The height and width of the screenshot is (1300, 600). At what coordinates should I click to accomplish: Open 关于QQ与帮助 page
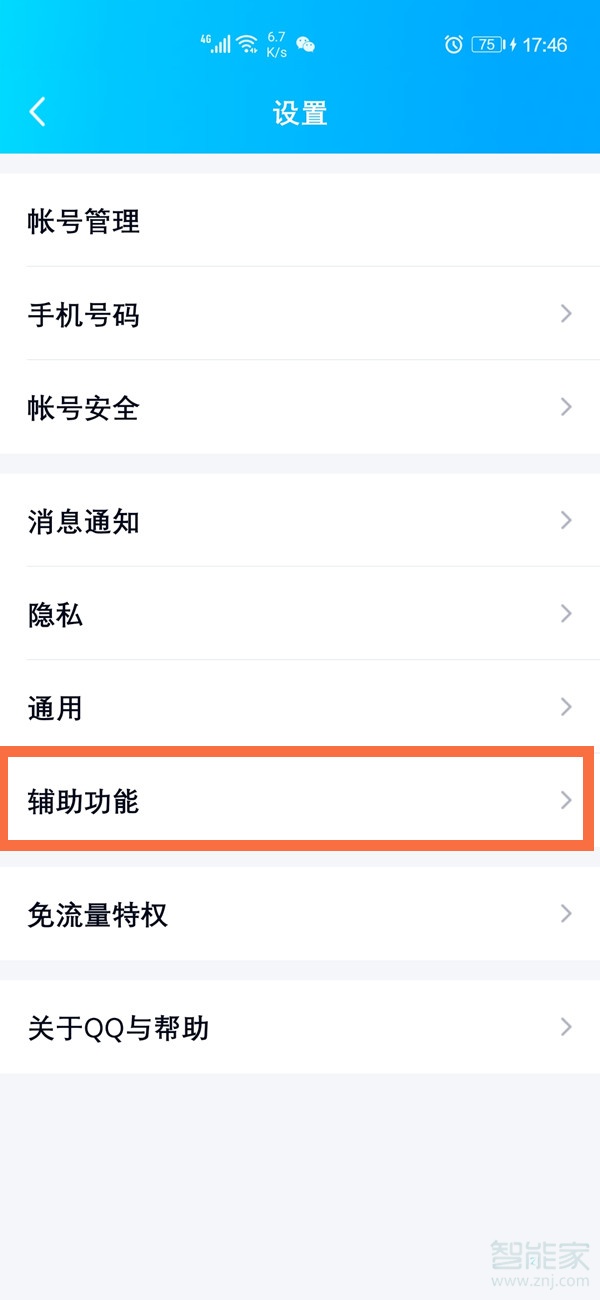tap(300, 1027)
